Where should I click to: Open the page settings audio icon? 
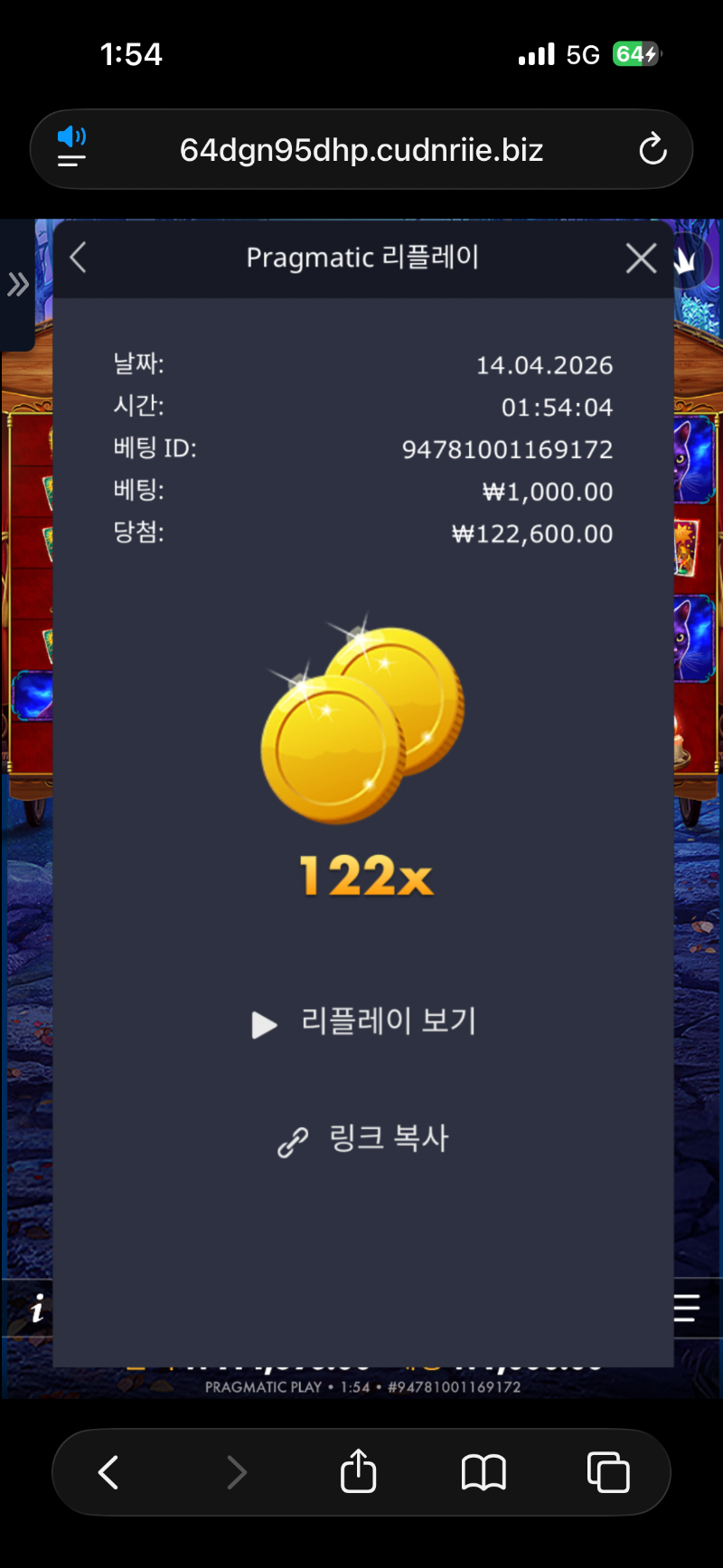click(71, 147)
